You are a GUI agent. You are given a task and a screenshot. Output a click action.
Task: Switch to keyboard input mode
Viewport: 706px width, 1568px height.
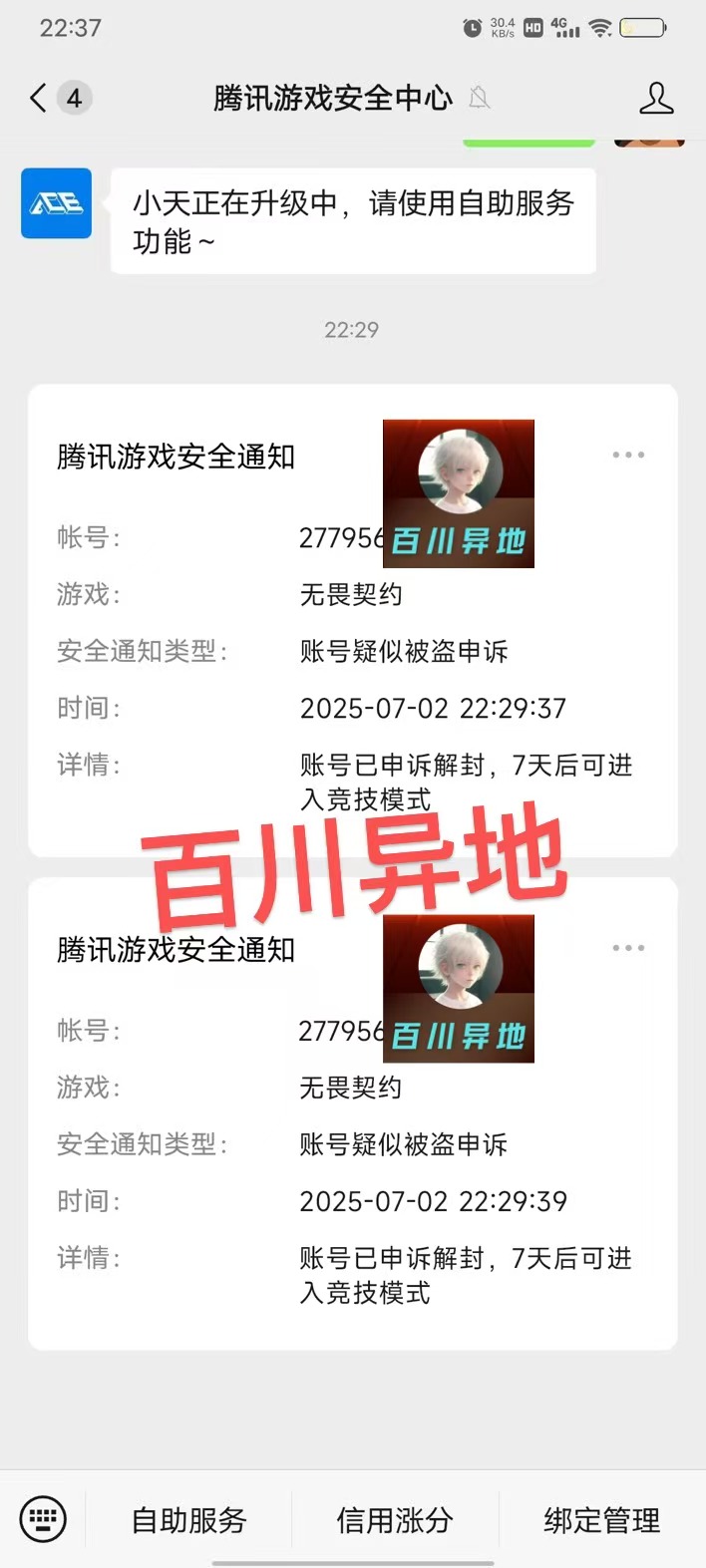(x=43, y=1519)
